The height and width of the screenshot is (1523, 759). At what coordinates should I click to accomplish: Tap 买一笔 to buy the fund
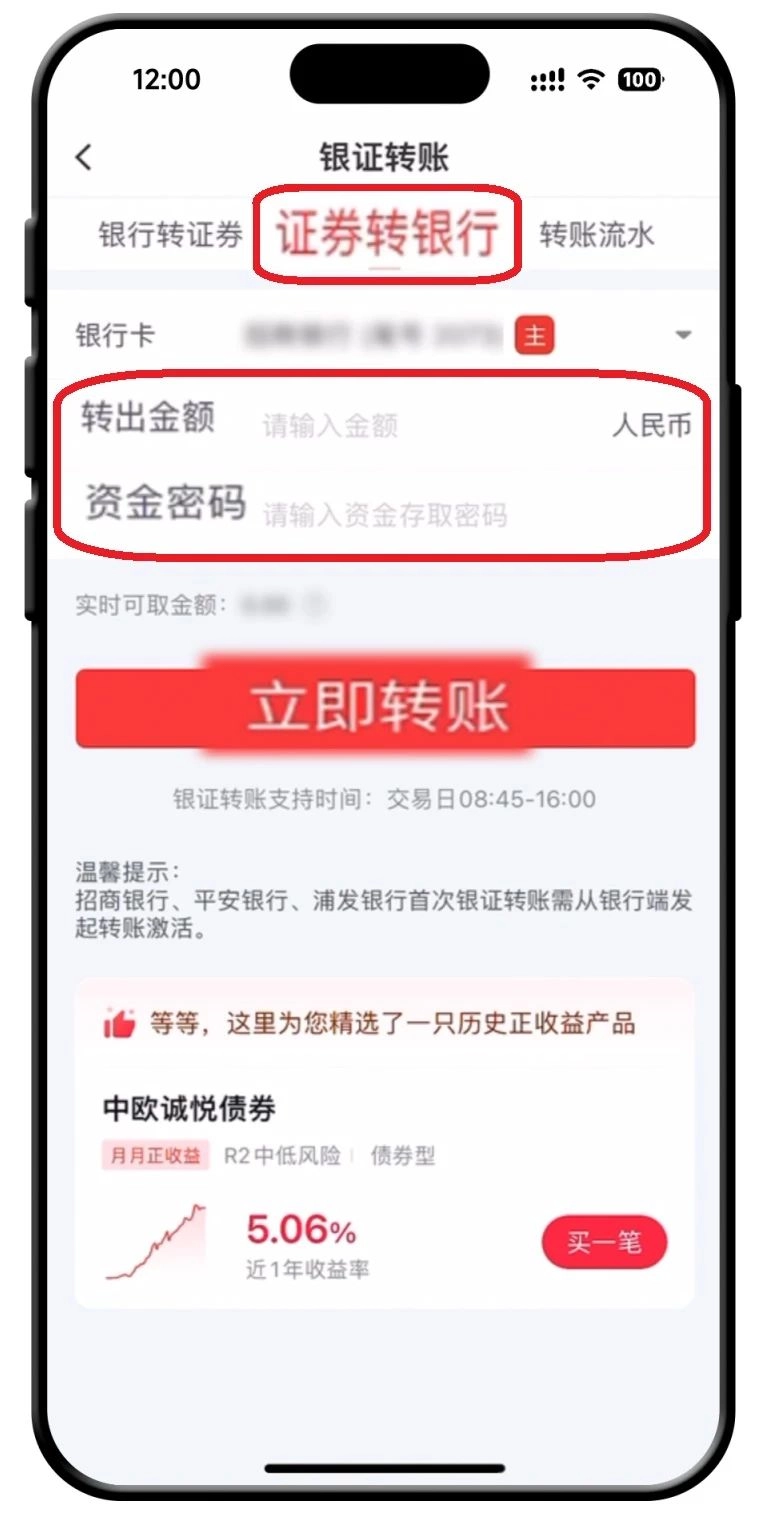(x=604, y=1243)
